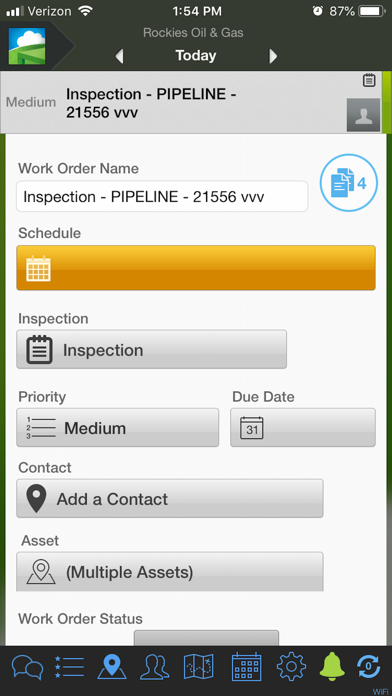Open the app logo menu

click(x=27, y=46)
